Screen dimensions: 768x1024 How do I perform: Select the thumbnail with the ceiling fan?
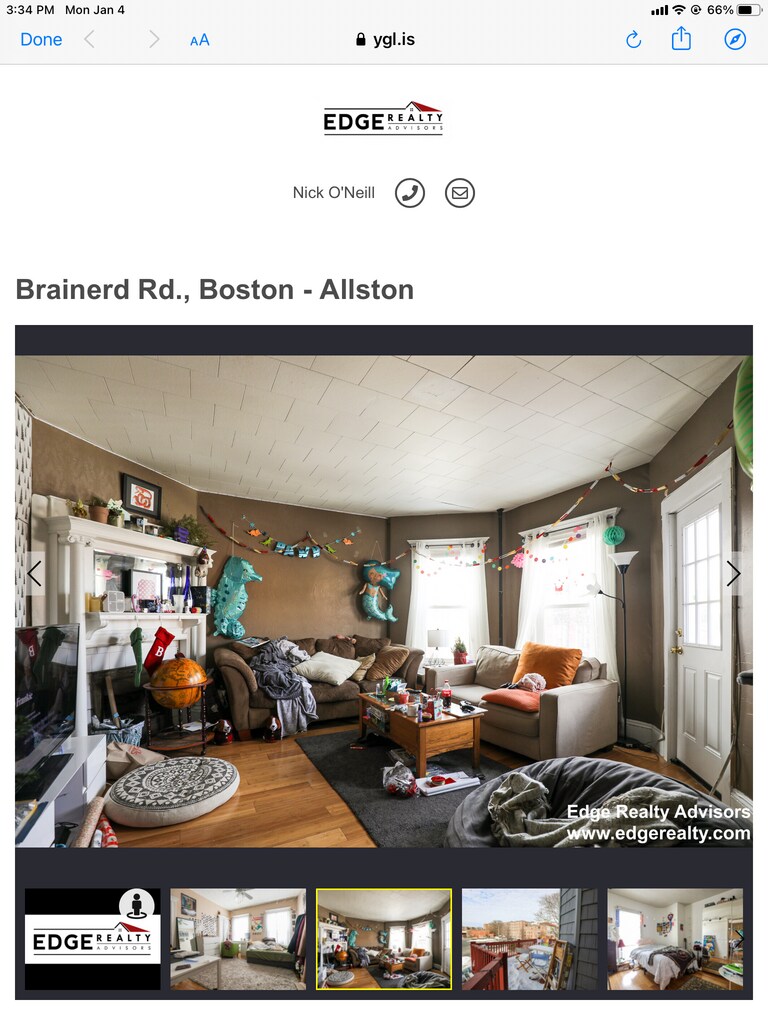tap(238, 939)
